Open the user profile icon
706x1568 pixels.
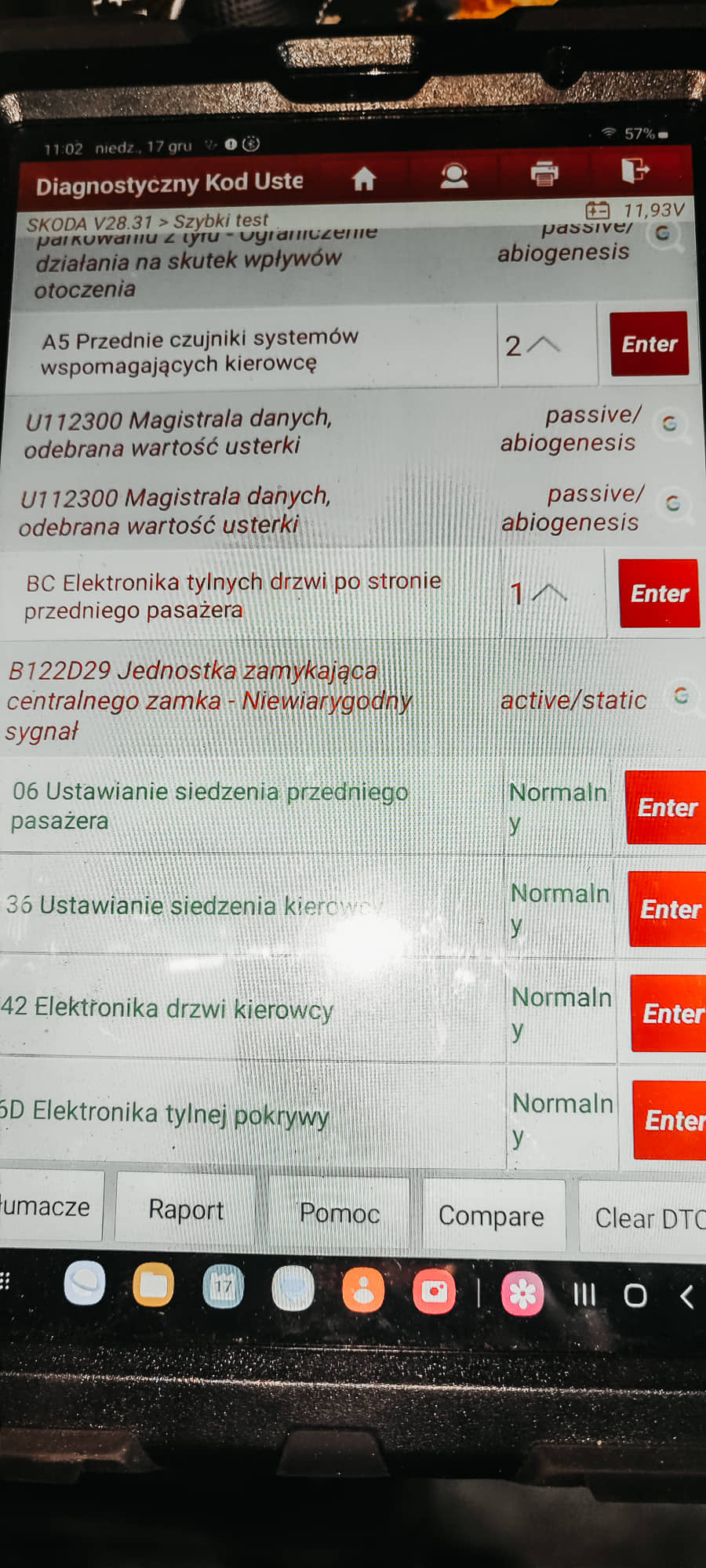click(453, 176)
